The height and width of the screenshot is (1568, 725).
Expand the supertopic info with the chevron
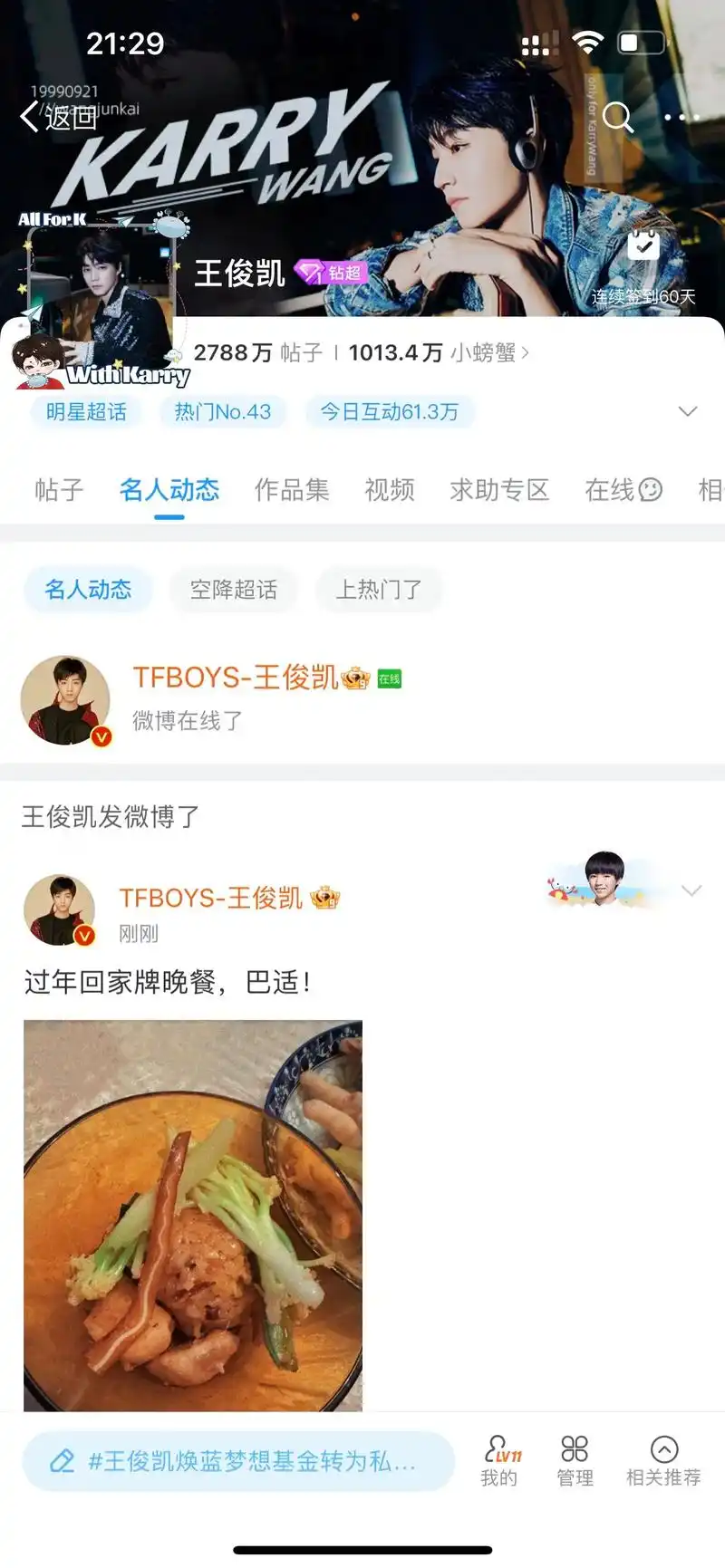(x=687, y=411)
